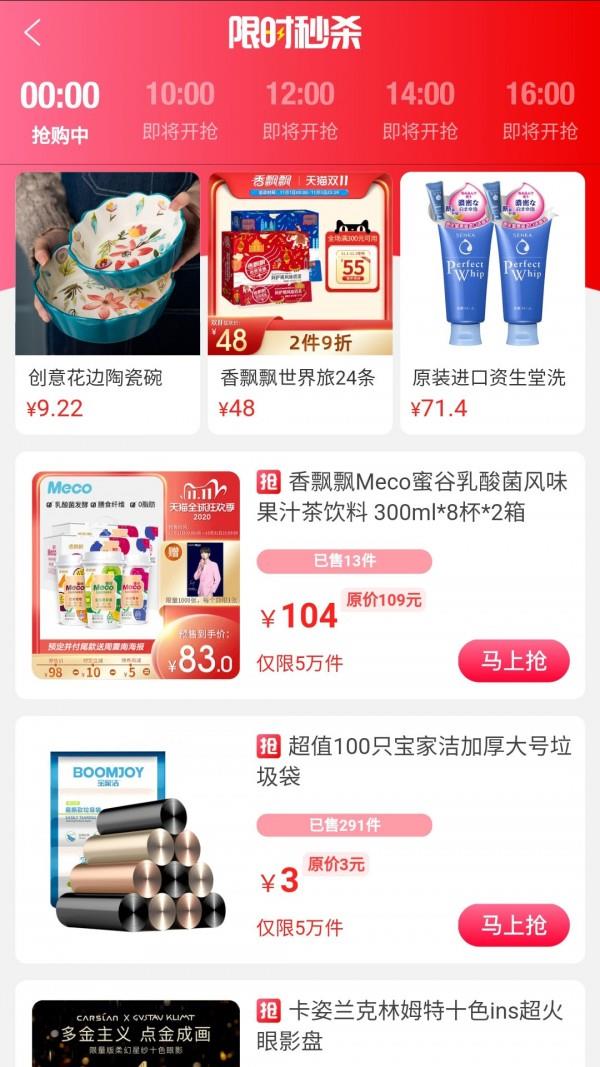Go back using the top-left arrow
The height and width of the screenshot is (1067, 600).
click(33, 32)
